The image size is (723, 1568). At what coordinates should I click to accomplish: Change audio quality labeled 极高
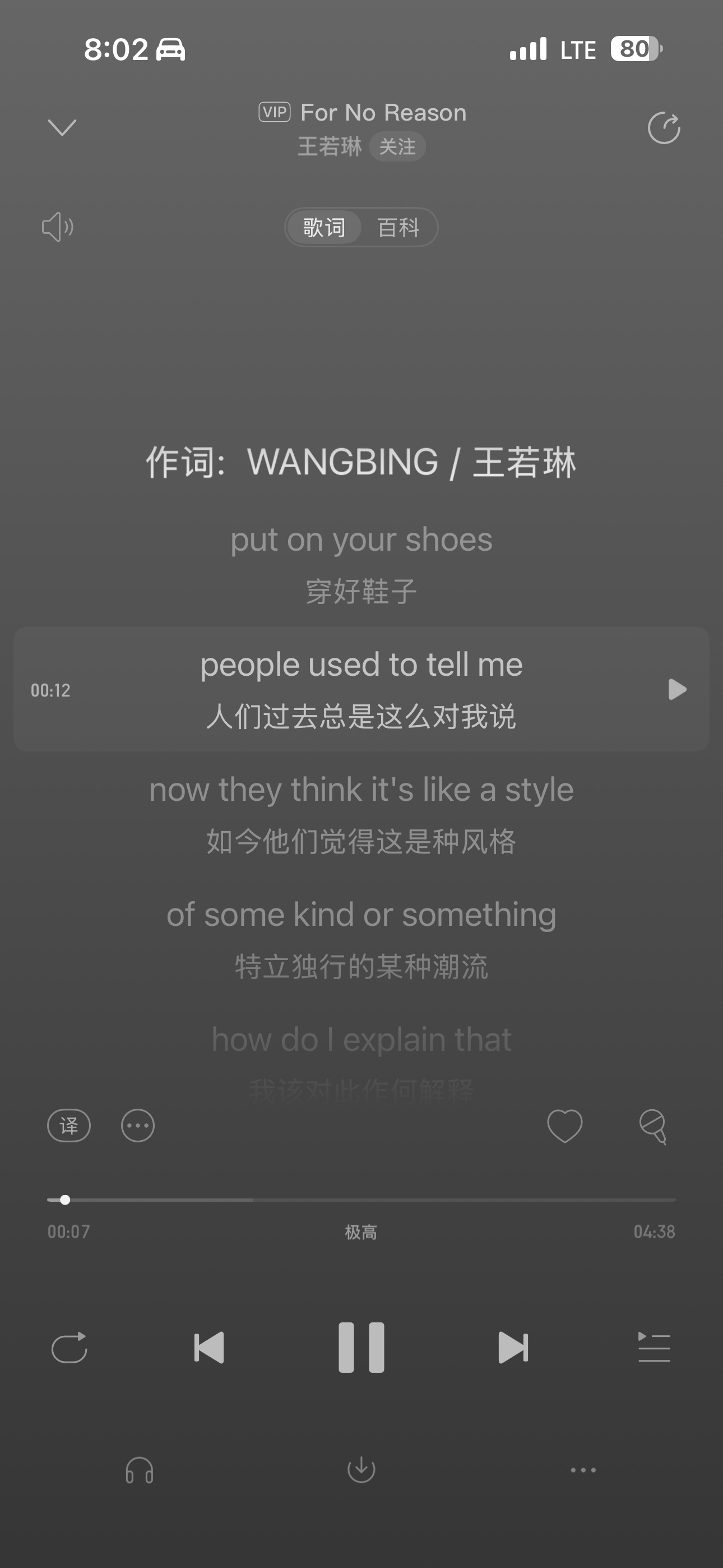(361, 1232)
